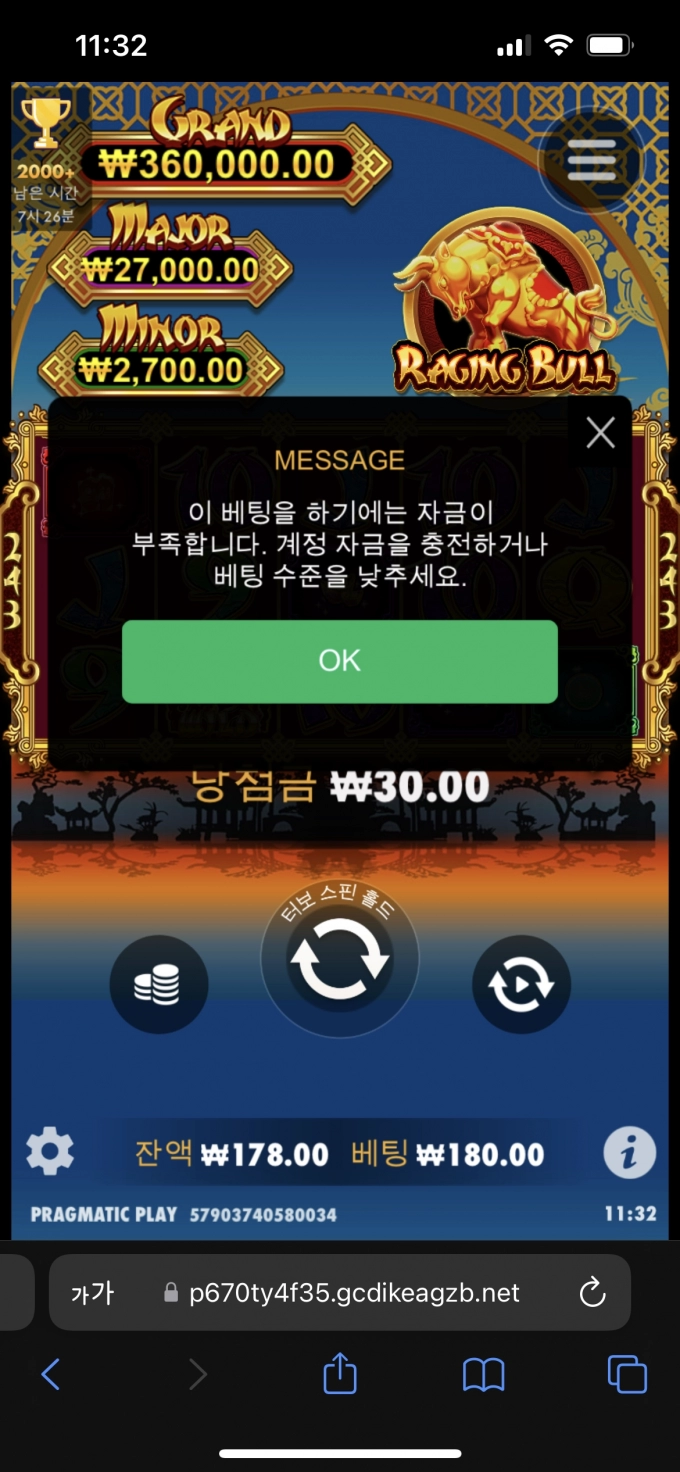Image resolution: width=680 pixels, height=1472 pixels.
Task: Open game settings gear
Action: [x=50, y=1153]
